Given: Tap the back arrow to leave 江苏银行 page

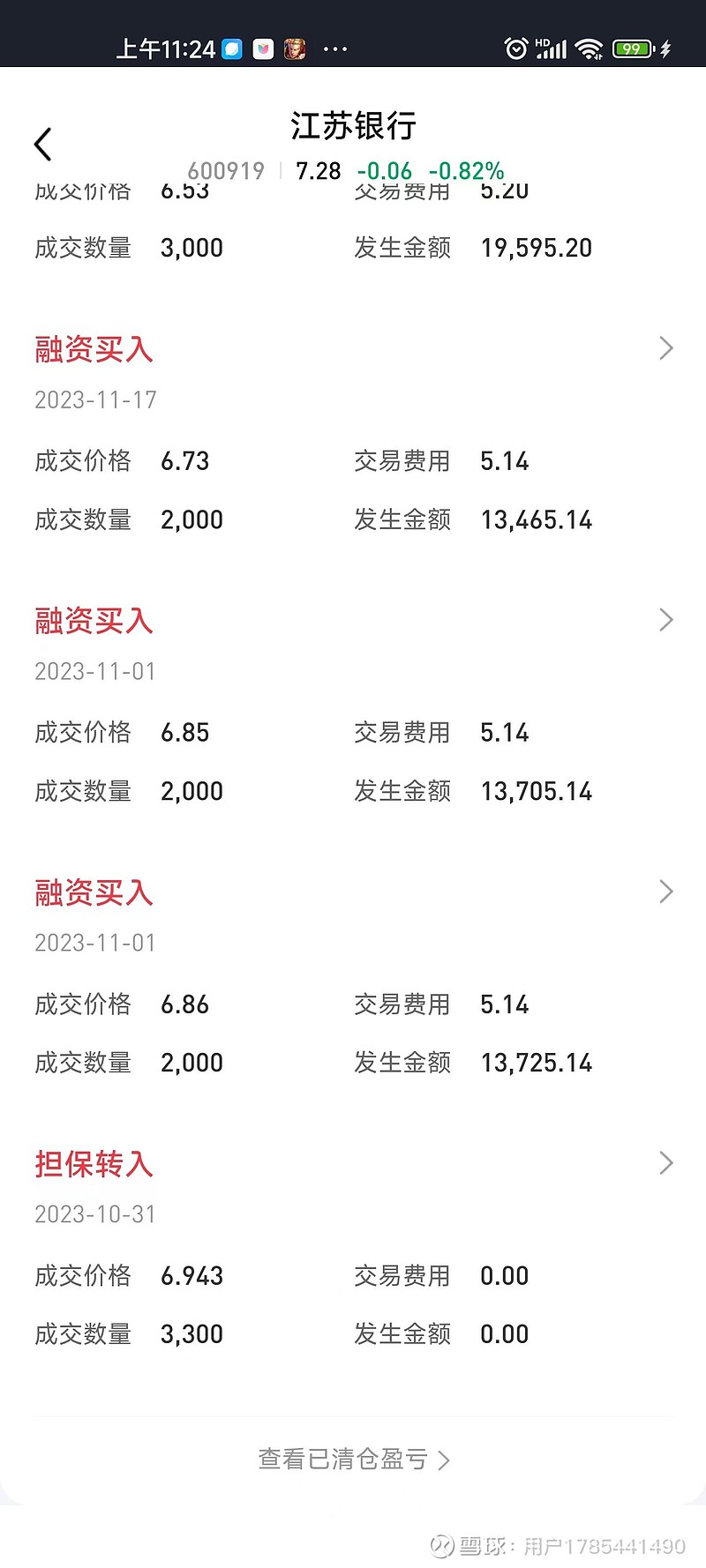Looking at the screenshot, I should (x=43, y=142).
